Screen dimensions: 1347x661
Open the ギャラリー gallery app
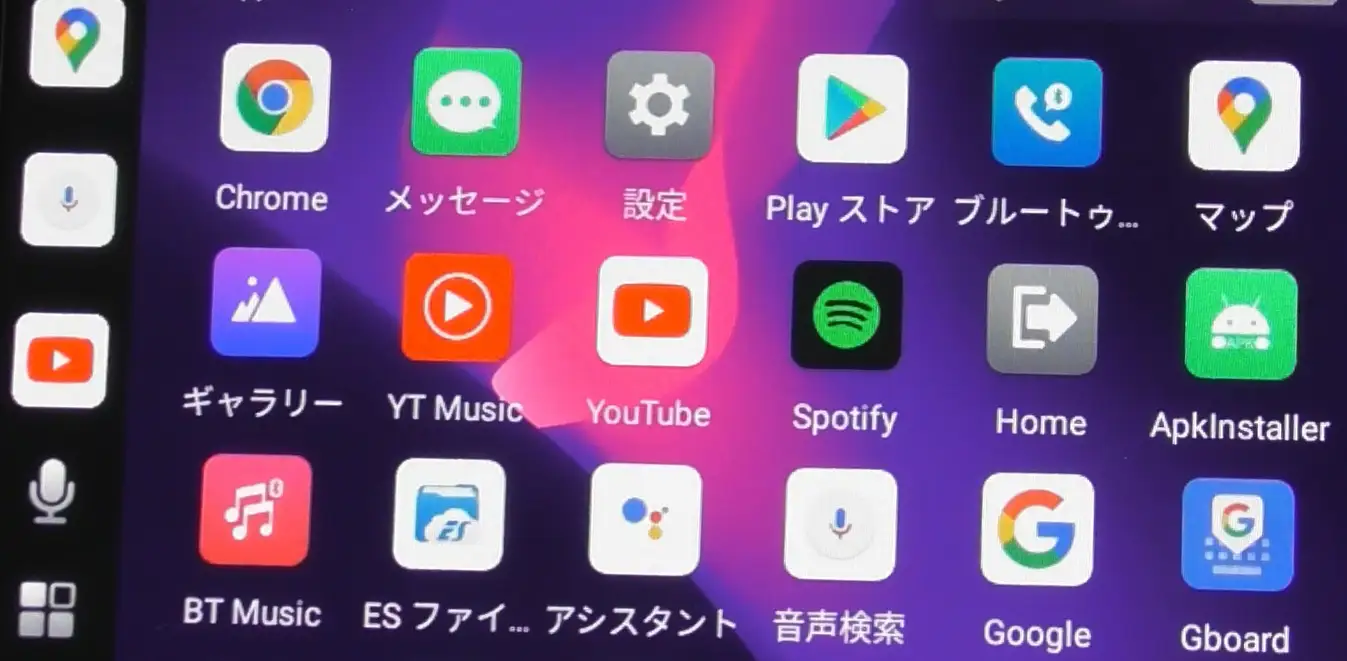[265, 302]
